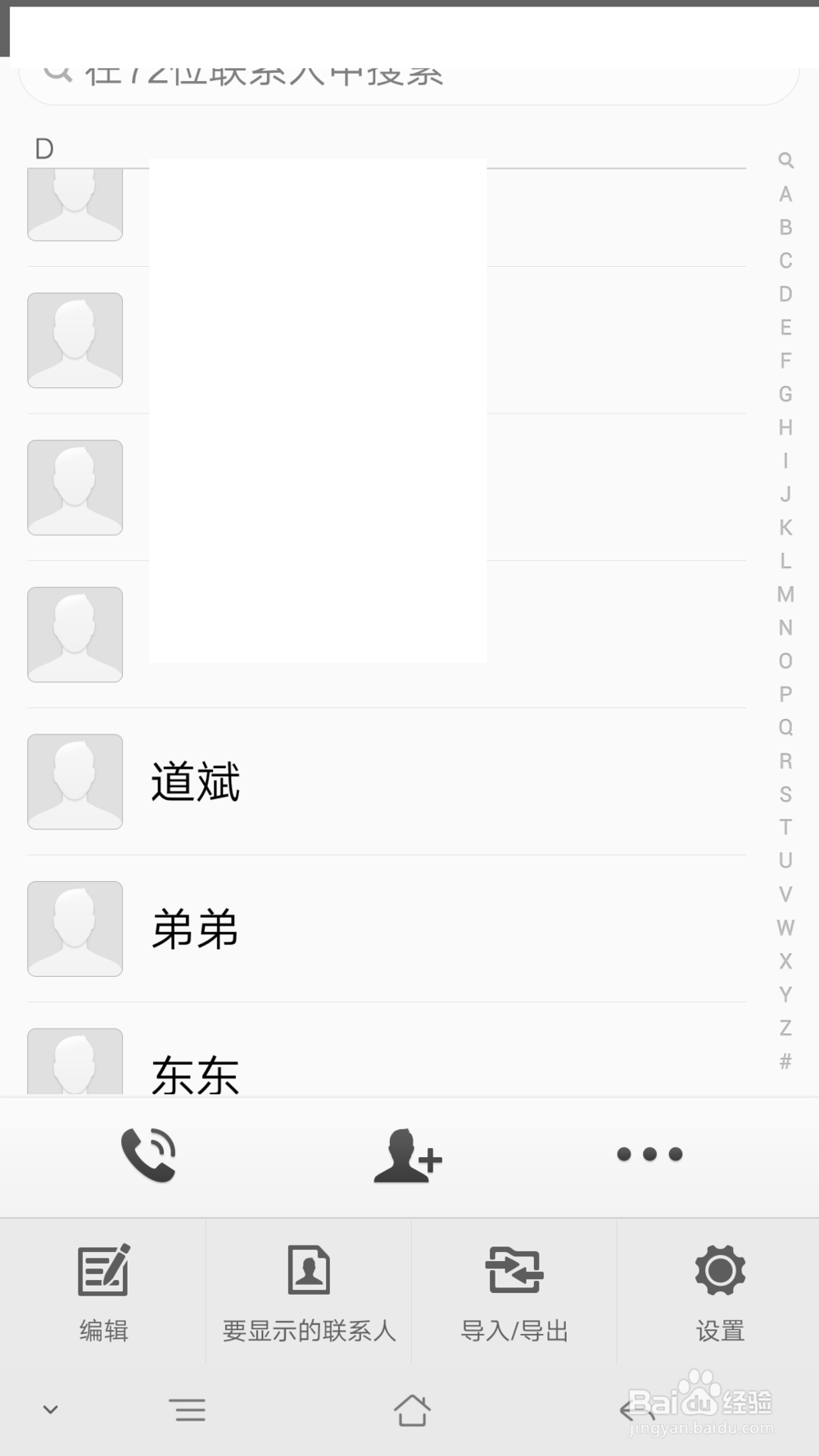Tap the avatar thumbnail of 道斌
This screenshot has width=819, height=1456.
click(75, 782)
